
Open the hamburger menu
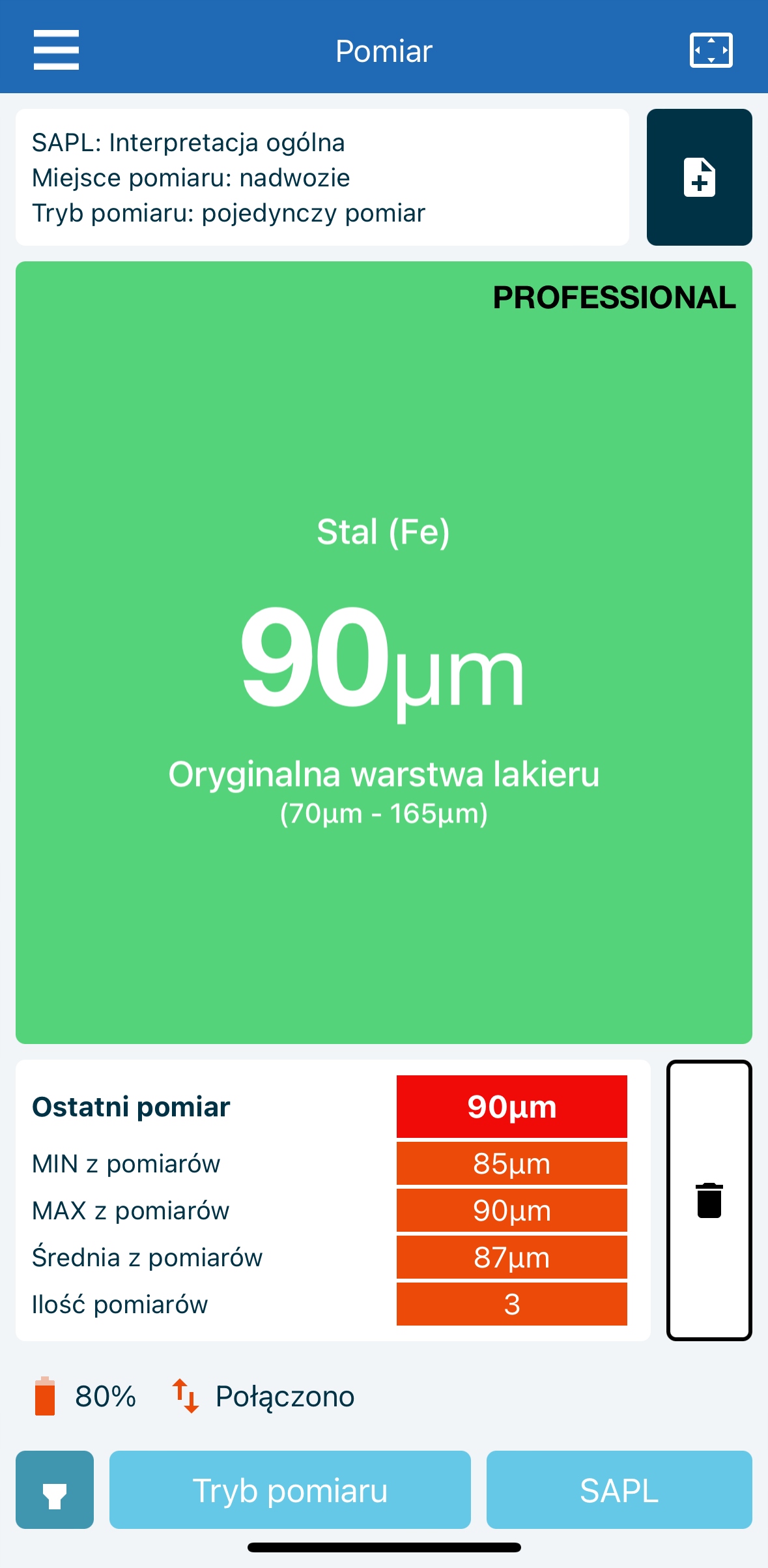(56, 50)
